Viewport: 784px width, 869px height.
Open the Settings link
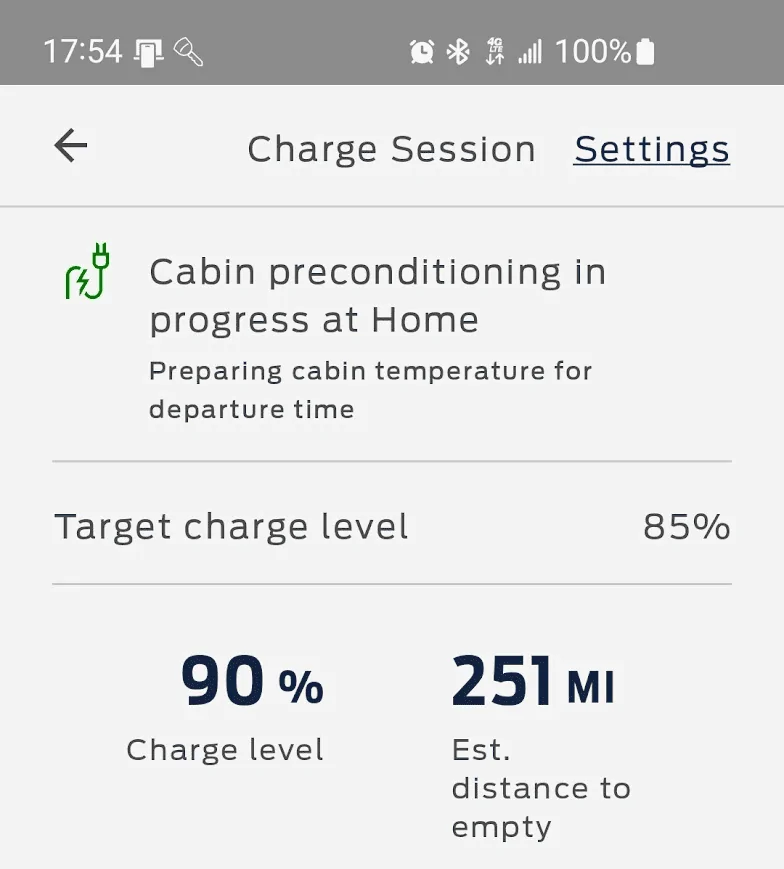[651, 149]
